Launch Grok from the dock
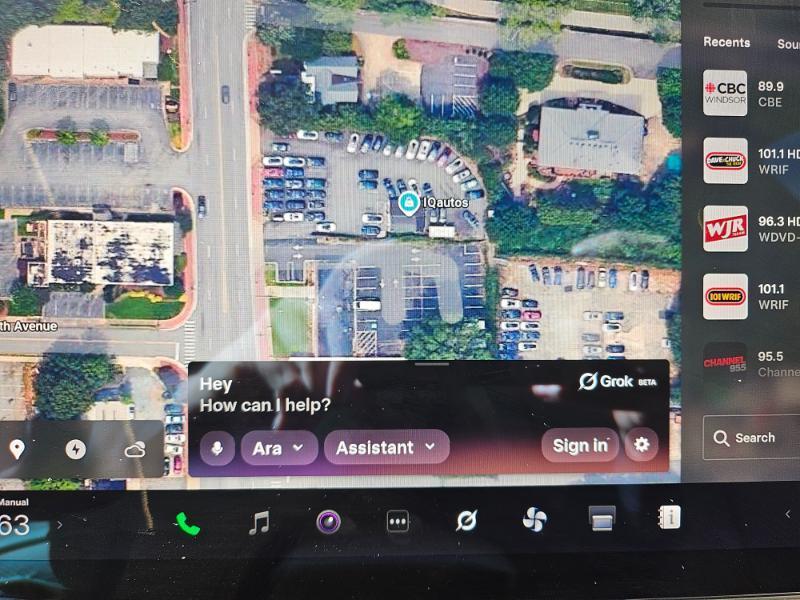 [466, 521]
